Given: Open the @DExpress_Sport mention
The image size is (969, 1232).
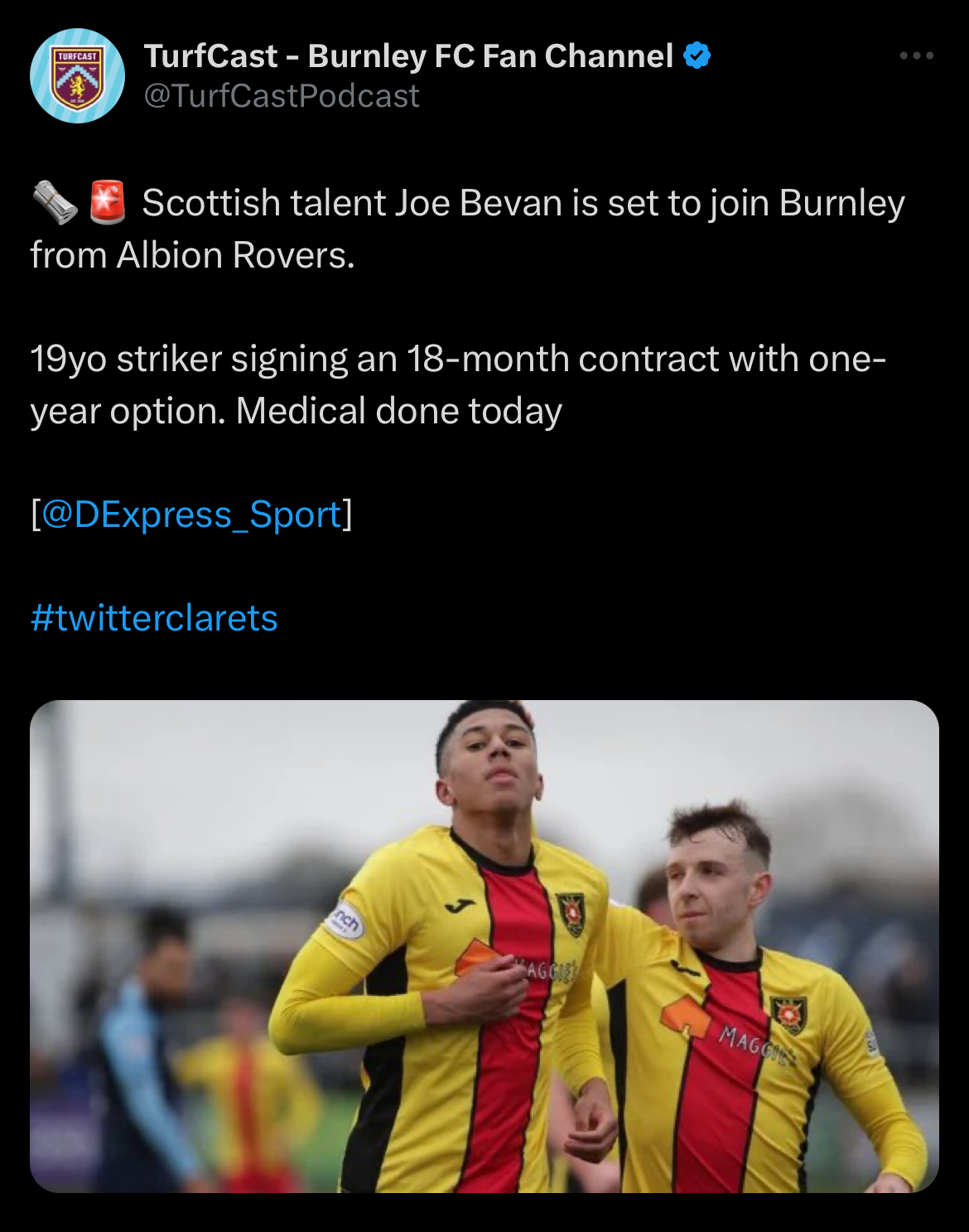Looking at the screenshot, I should tap(191, 515).
